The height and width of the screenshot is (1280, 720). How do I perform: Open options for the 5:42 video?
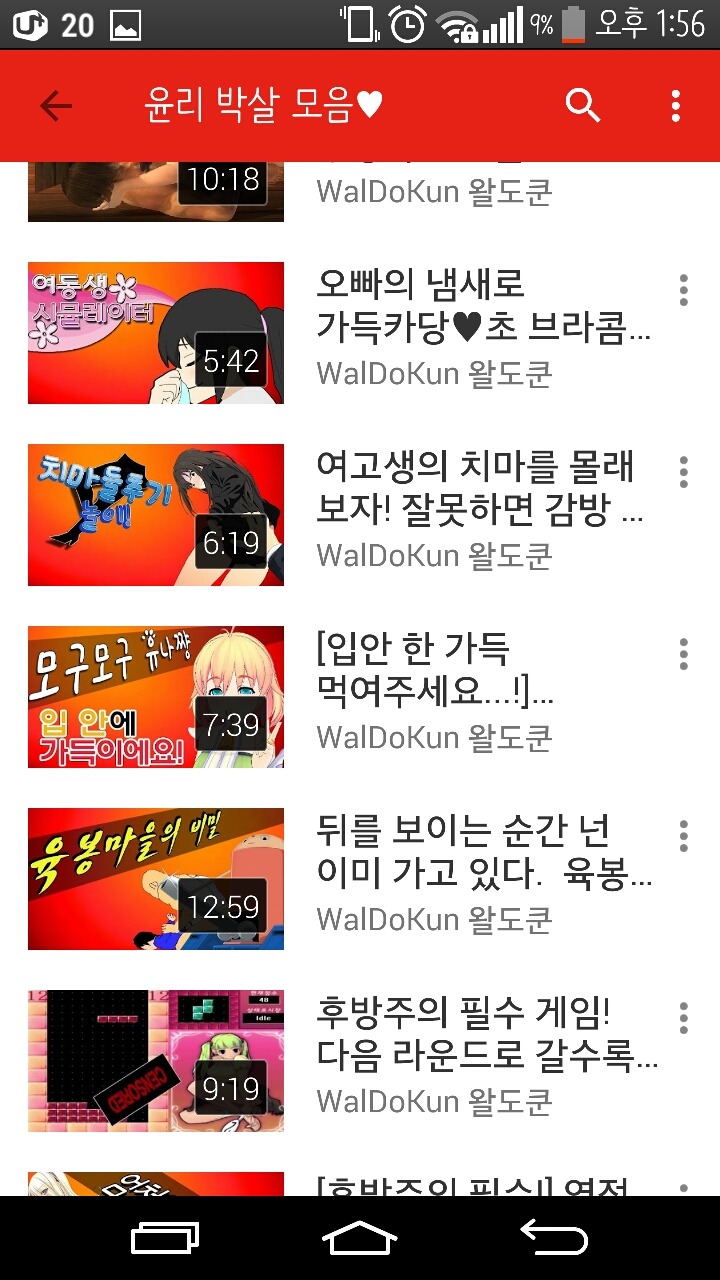[684, 290]
